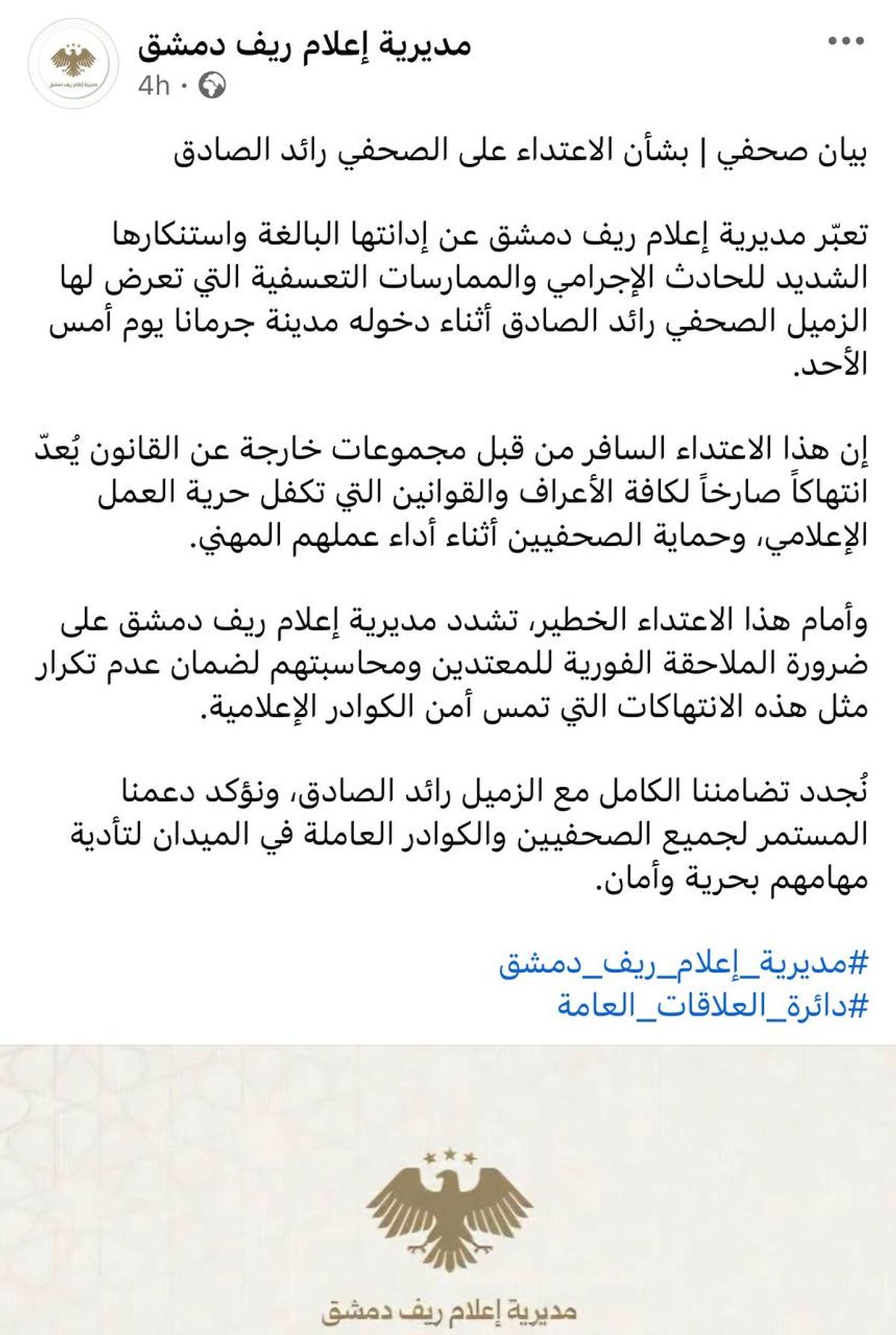Open hashtag #مديرية_إعلام_ريف_دمشق
896x1335 pixels.
click(684, 965)
